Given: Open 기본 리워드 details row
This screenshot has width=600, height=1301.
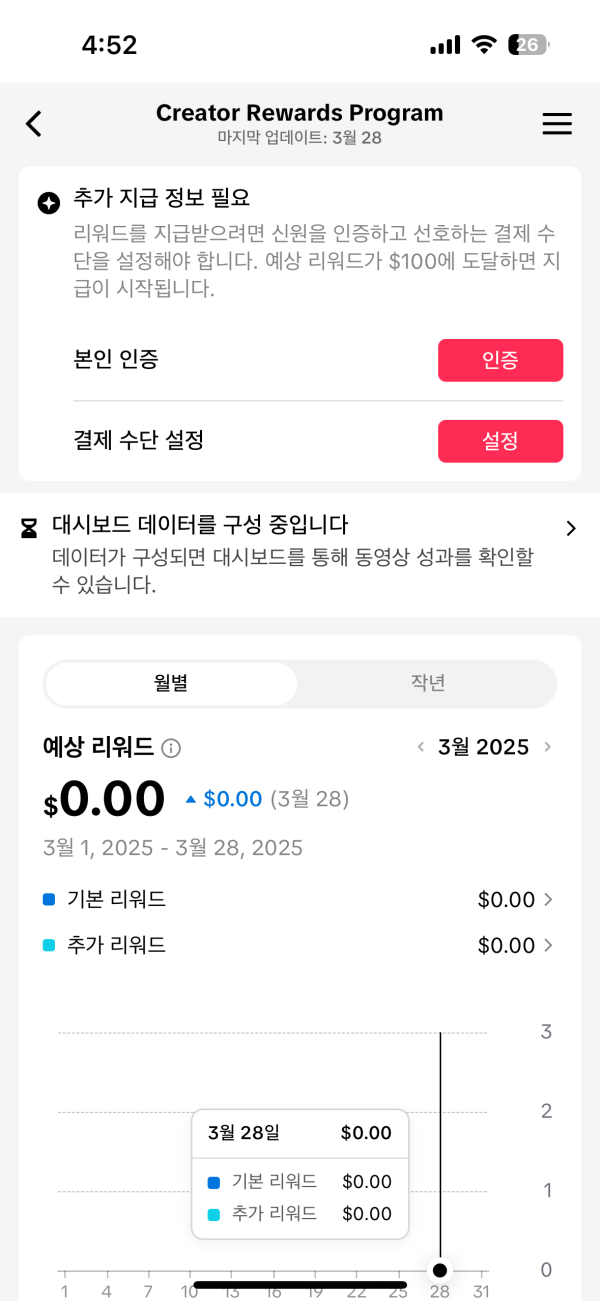Looking at the screenshot, I should [298, 900].
